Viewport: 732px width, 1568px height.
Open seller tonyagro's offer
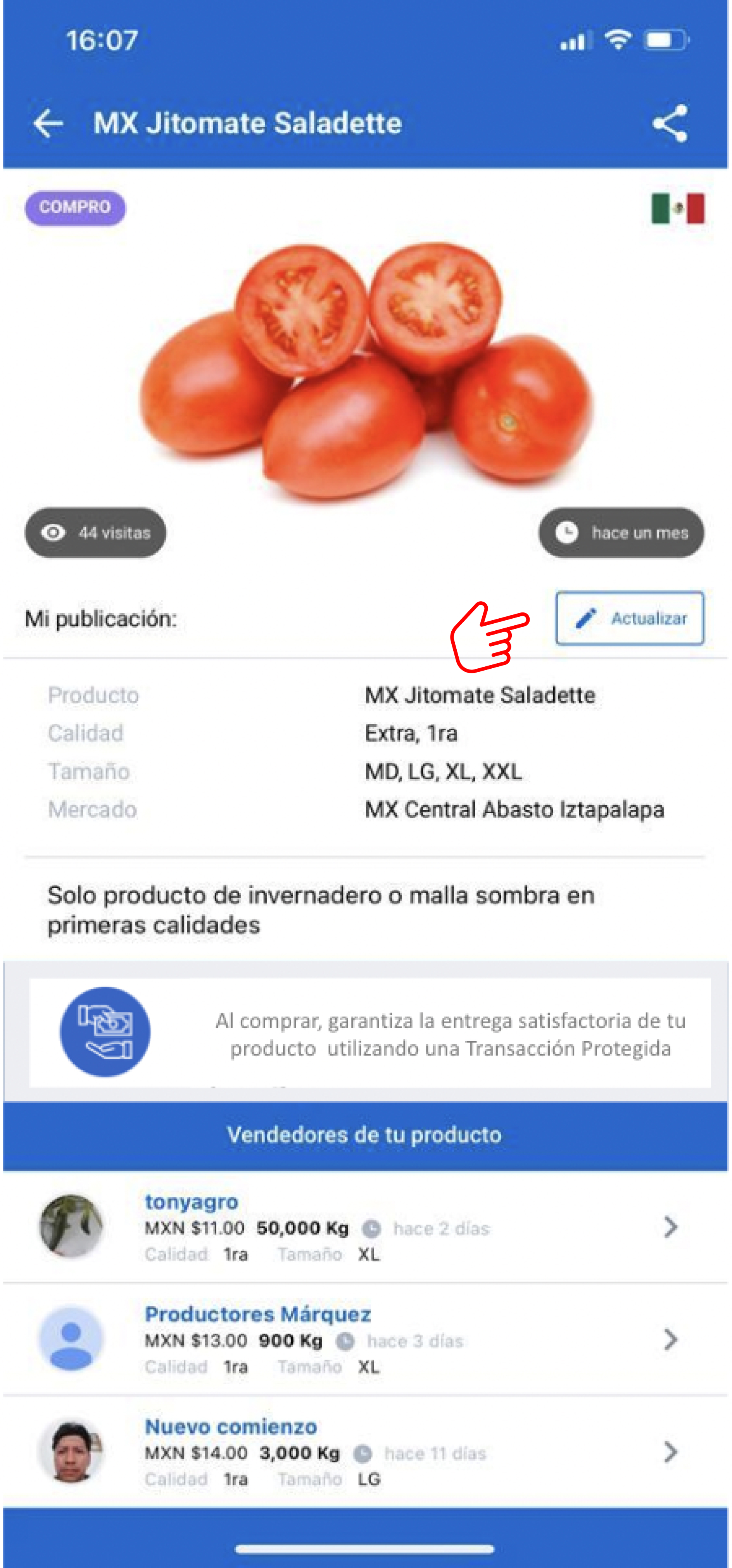(x=365, y=1227)
